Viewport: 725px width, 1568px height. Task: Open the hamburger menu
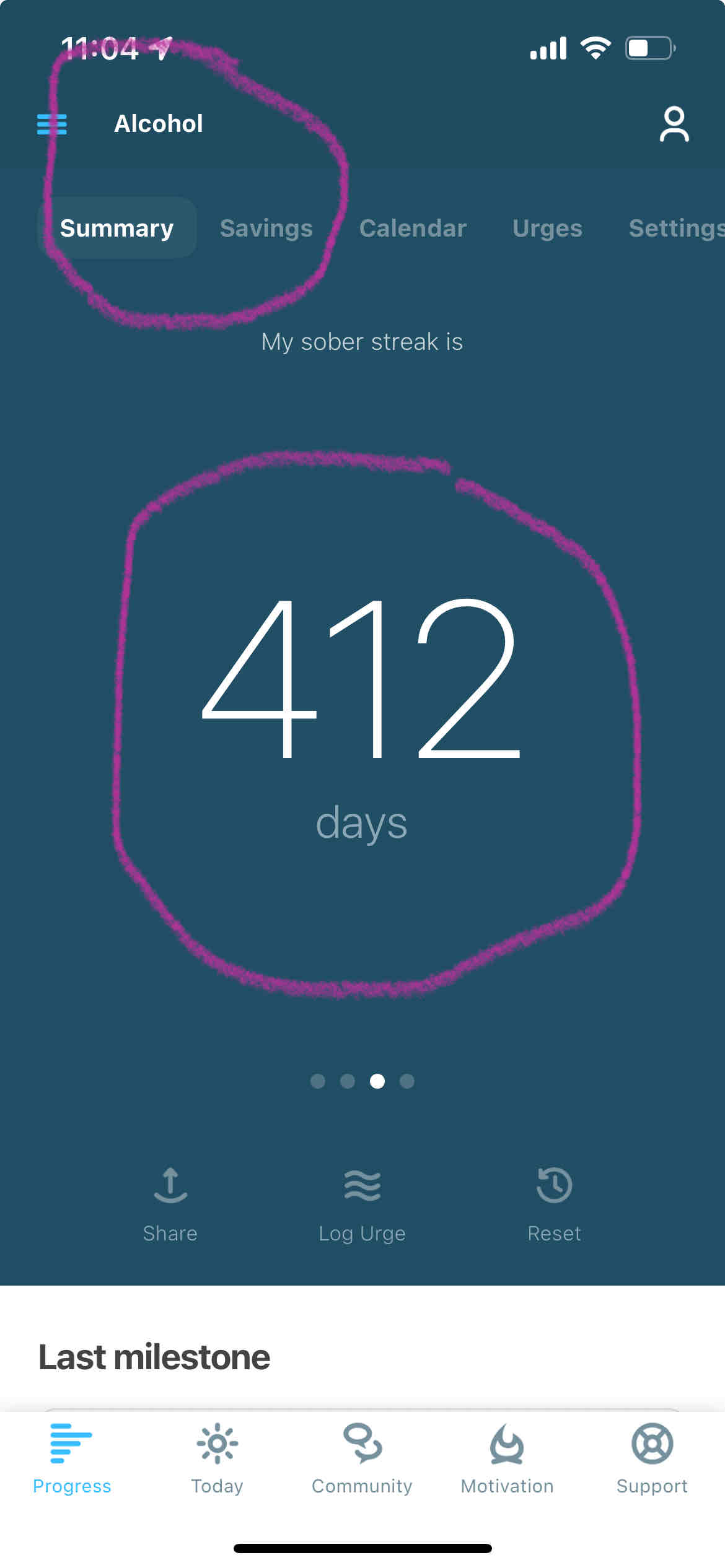[x=51, y=124]
